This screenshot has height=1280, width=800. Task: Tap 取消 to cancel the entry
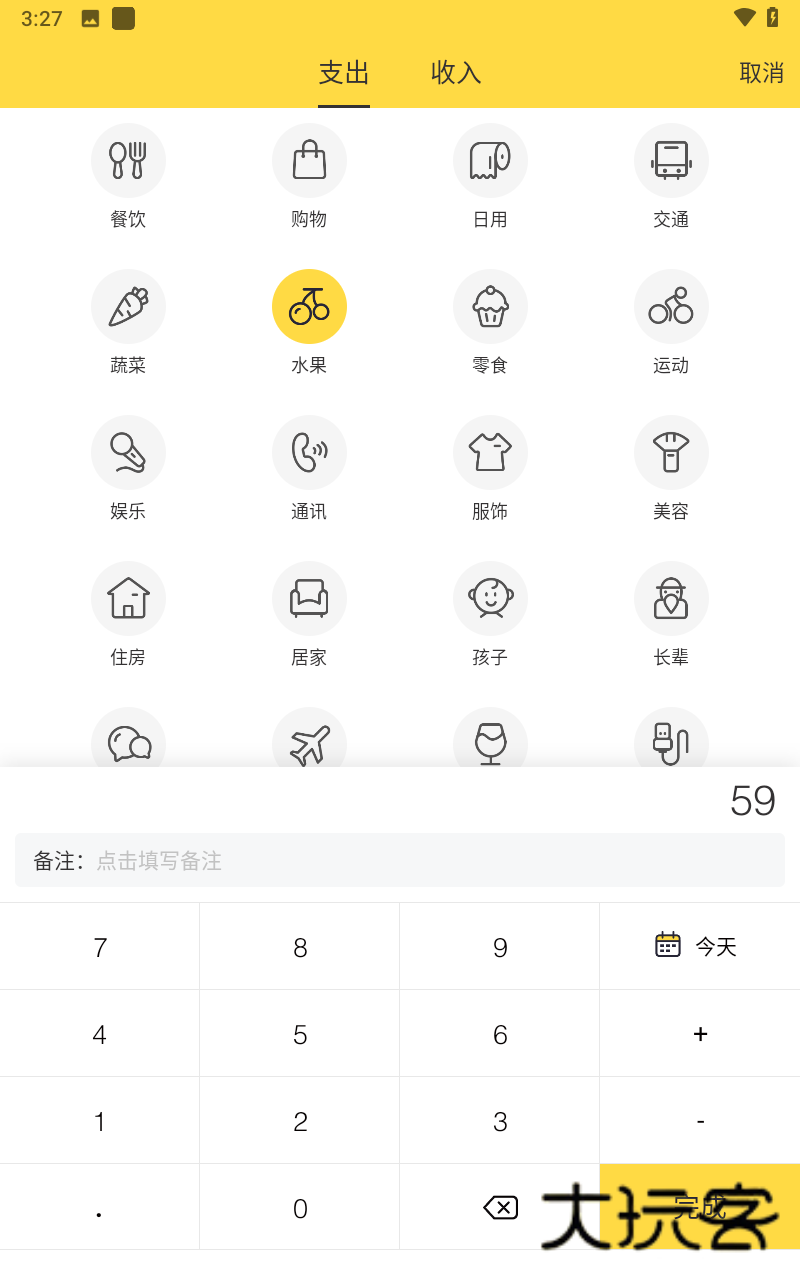tap(763, 73)
